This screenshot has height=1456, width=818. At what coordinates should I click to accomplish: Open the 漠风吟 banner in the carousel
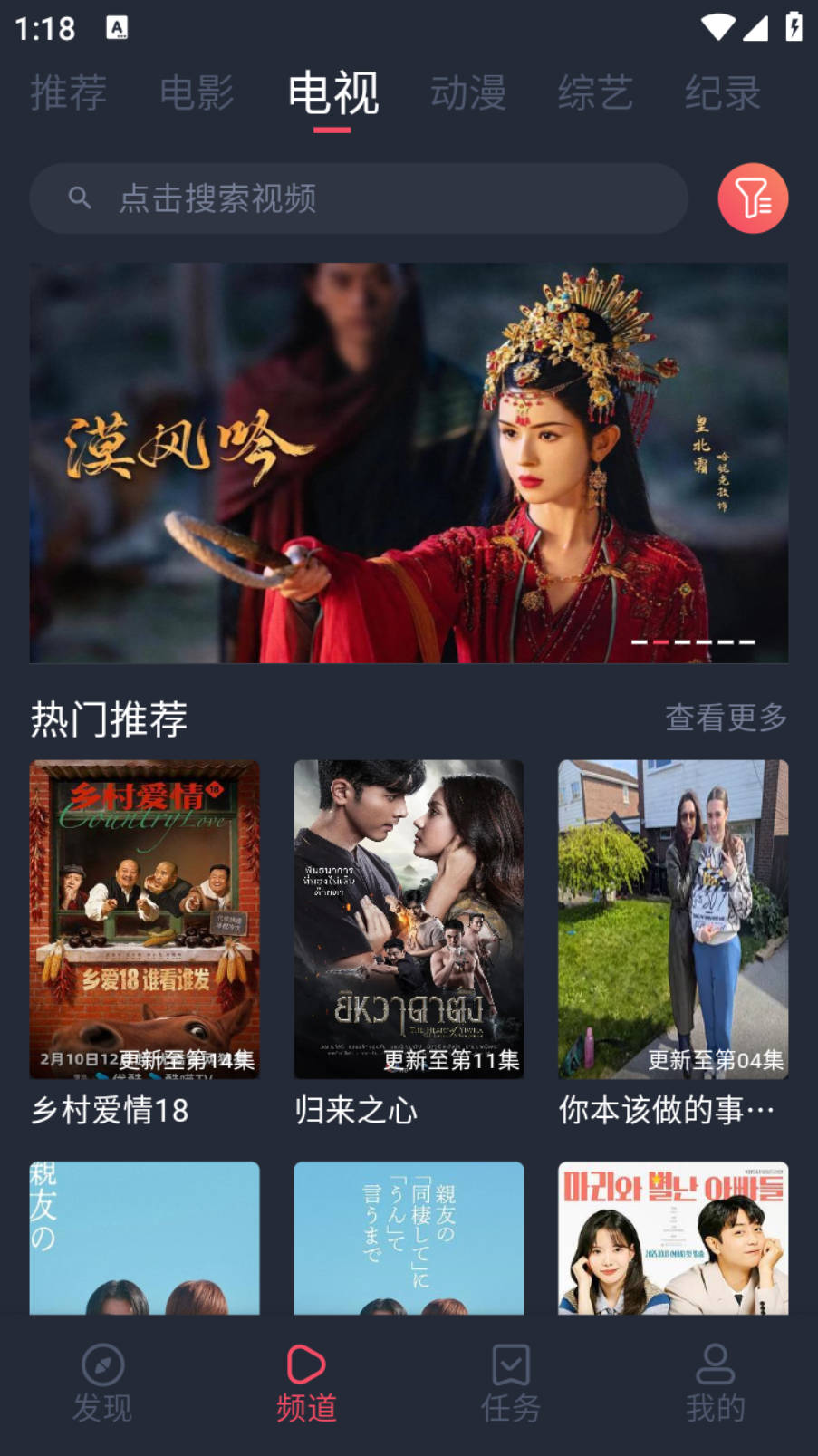(409, 463)
